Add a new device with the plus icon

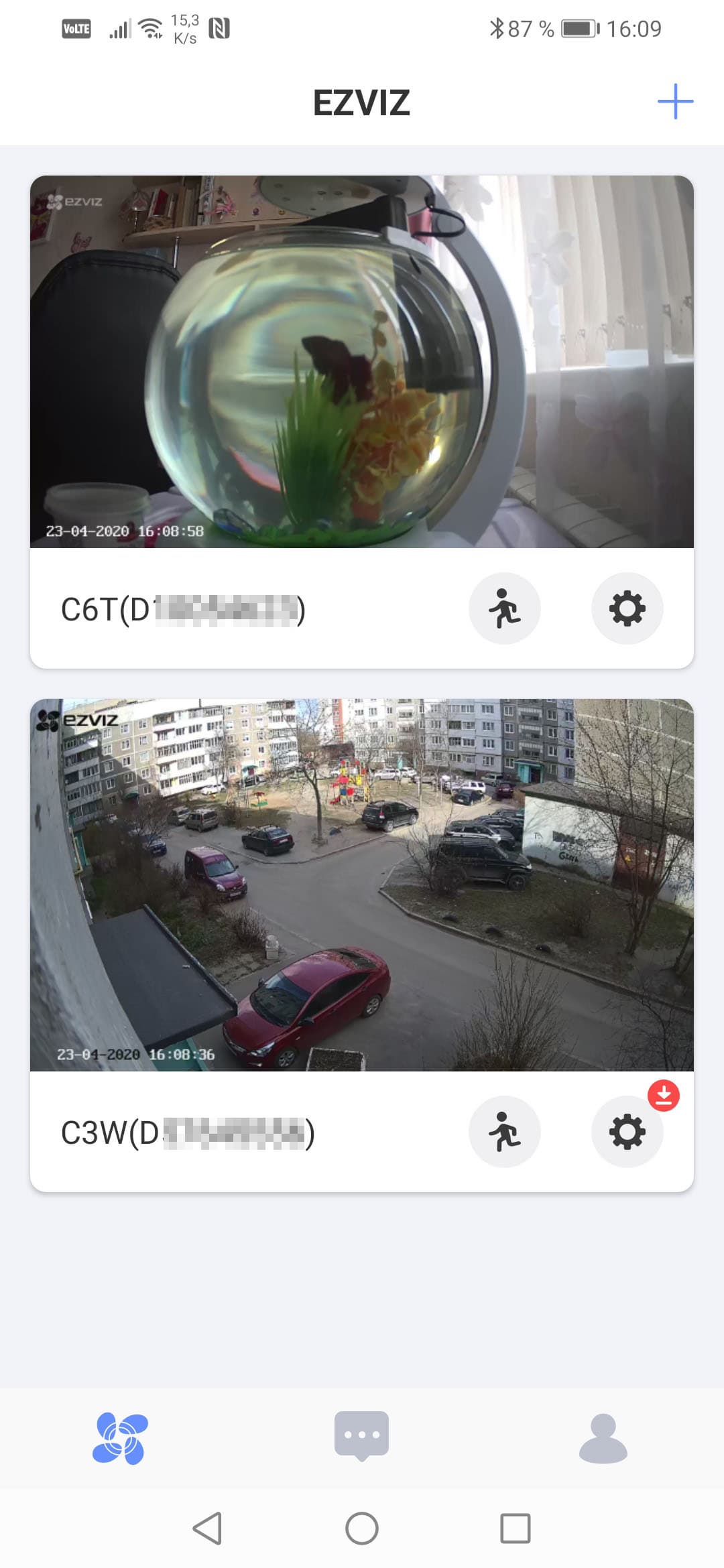click(x=675, y=102)
